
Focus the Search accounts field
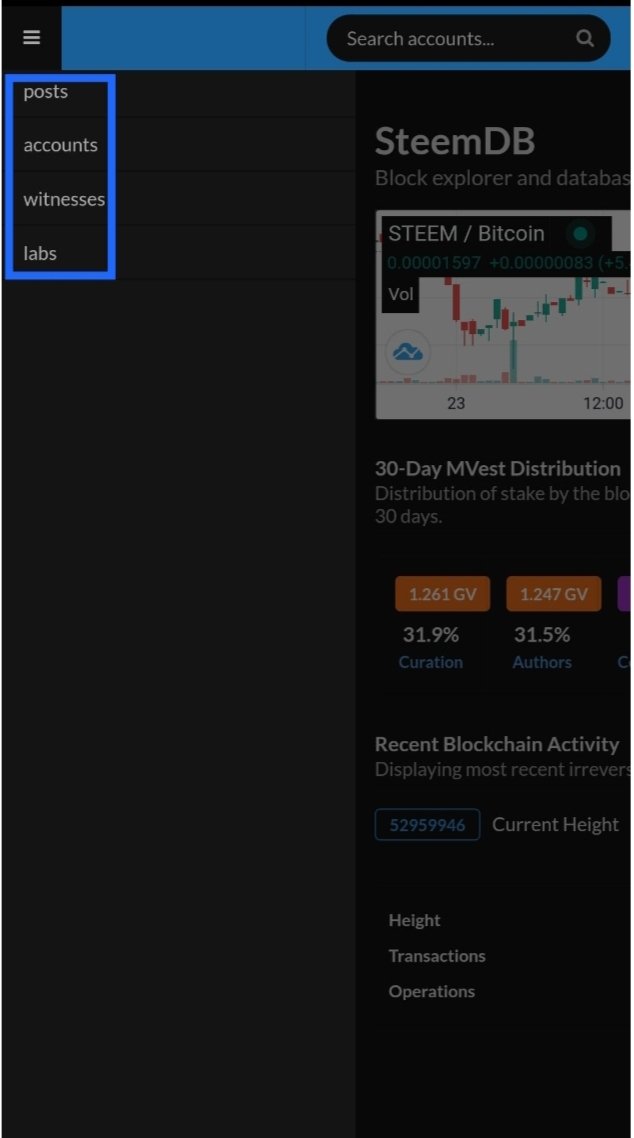click(450, 39)
